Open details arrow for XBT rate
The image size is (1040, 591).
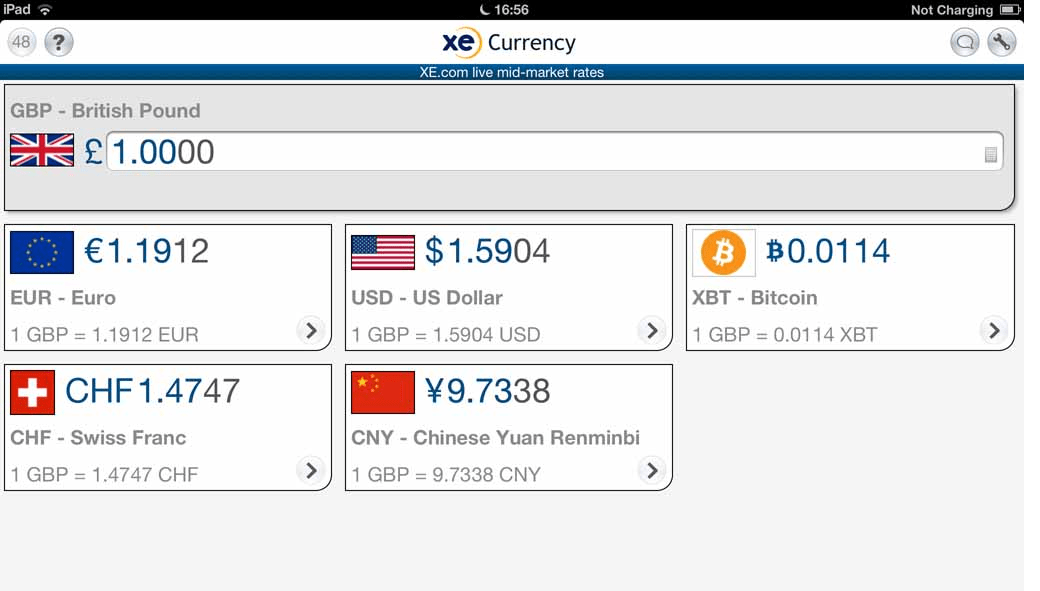pos(993,330)
